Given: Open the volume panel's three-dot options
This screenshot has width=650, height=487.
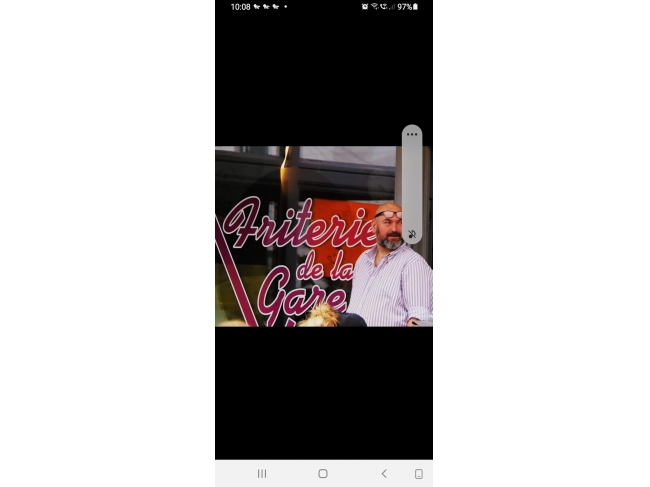Looking at the screenshot, I should (x=412, y=134).
